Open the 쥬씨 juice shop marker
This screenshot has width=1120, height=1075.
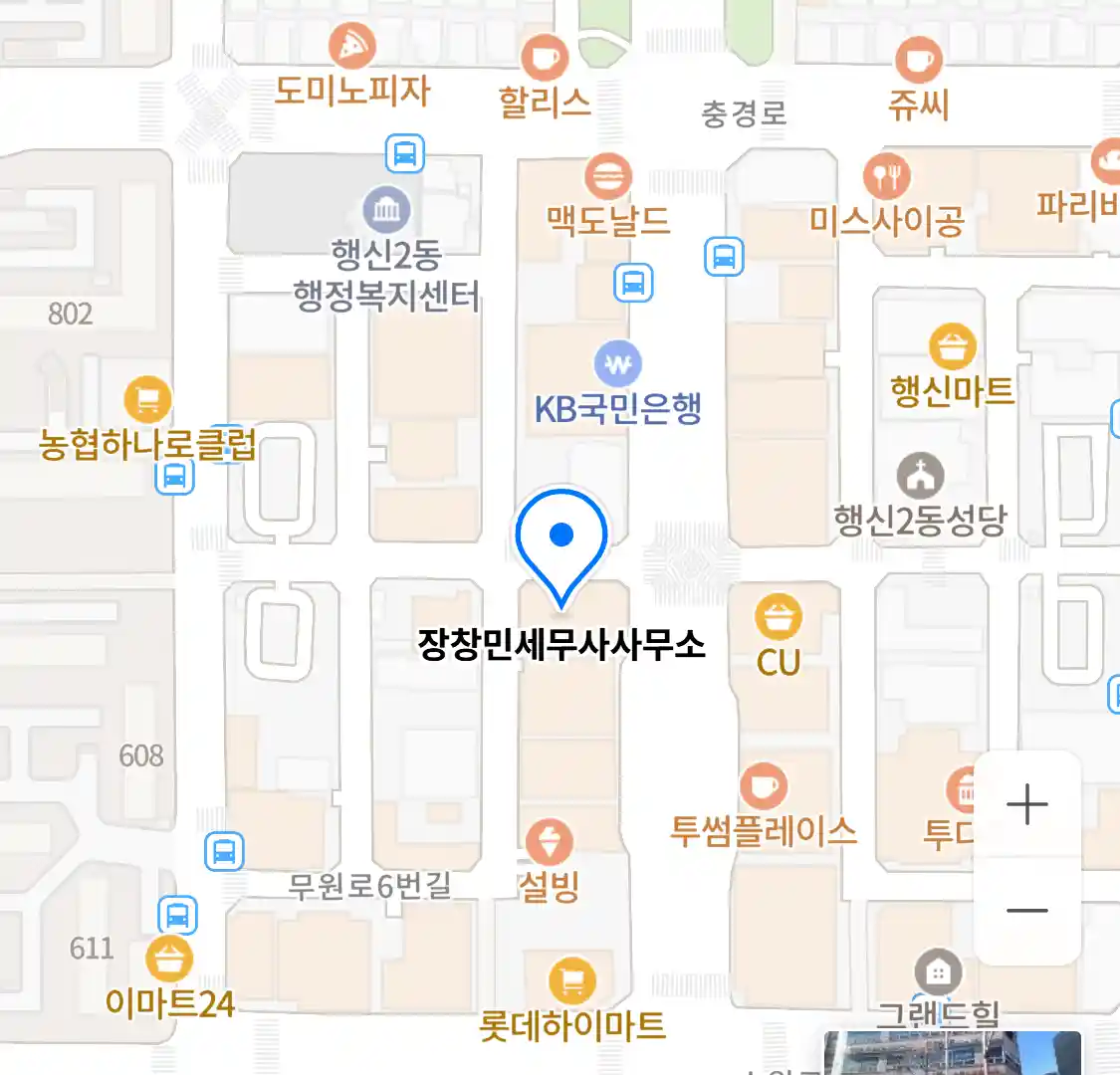pos(918,61)
